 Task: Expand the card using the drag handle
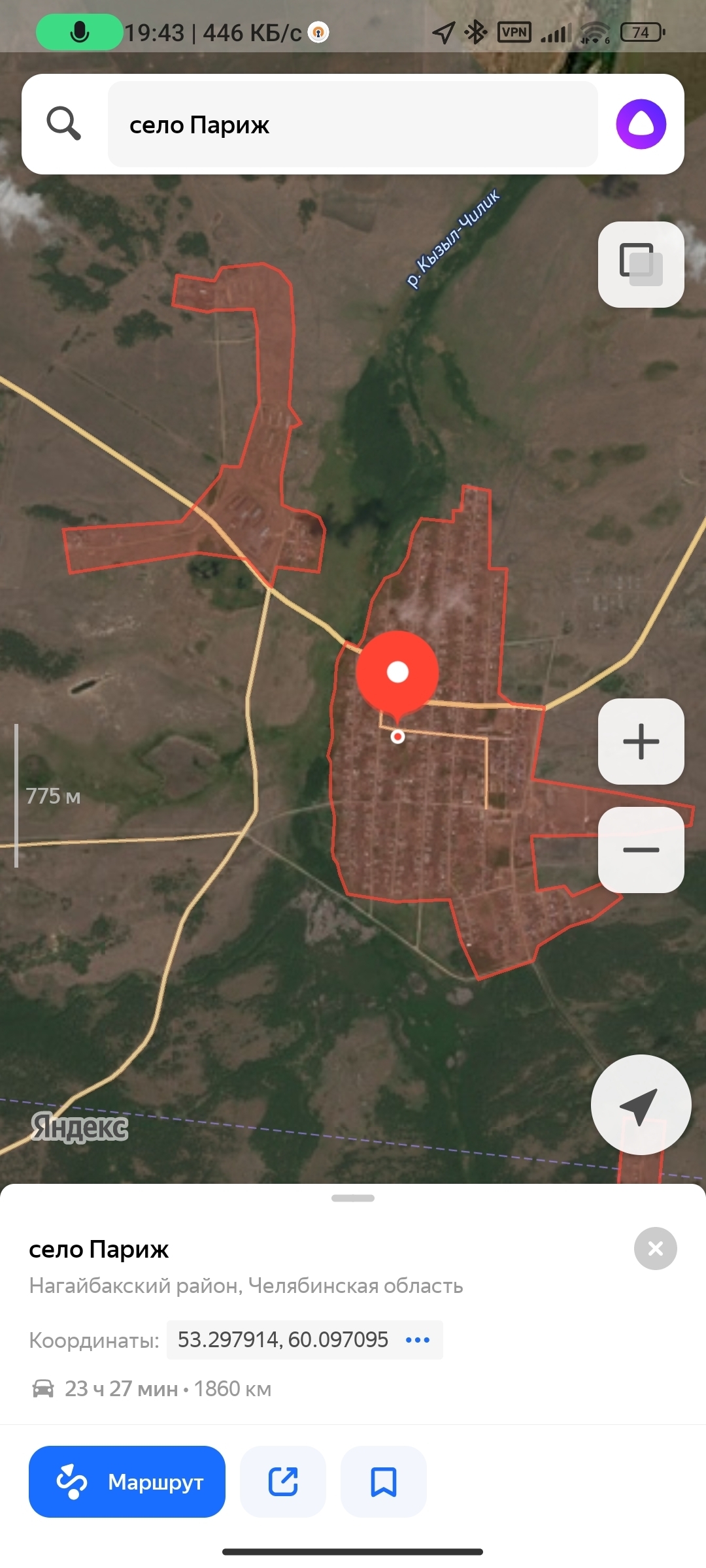click(353, 1198)
